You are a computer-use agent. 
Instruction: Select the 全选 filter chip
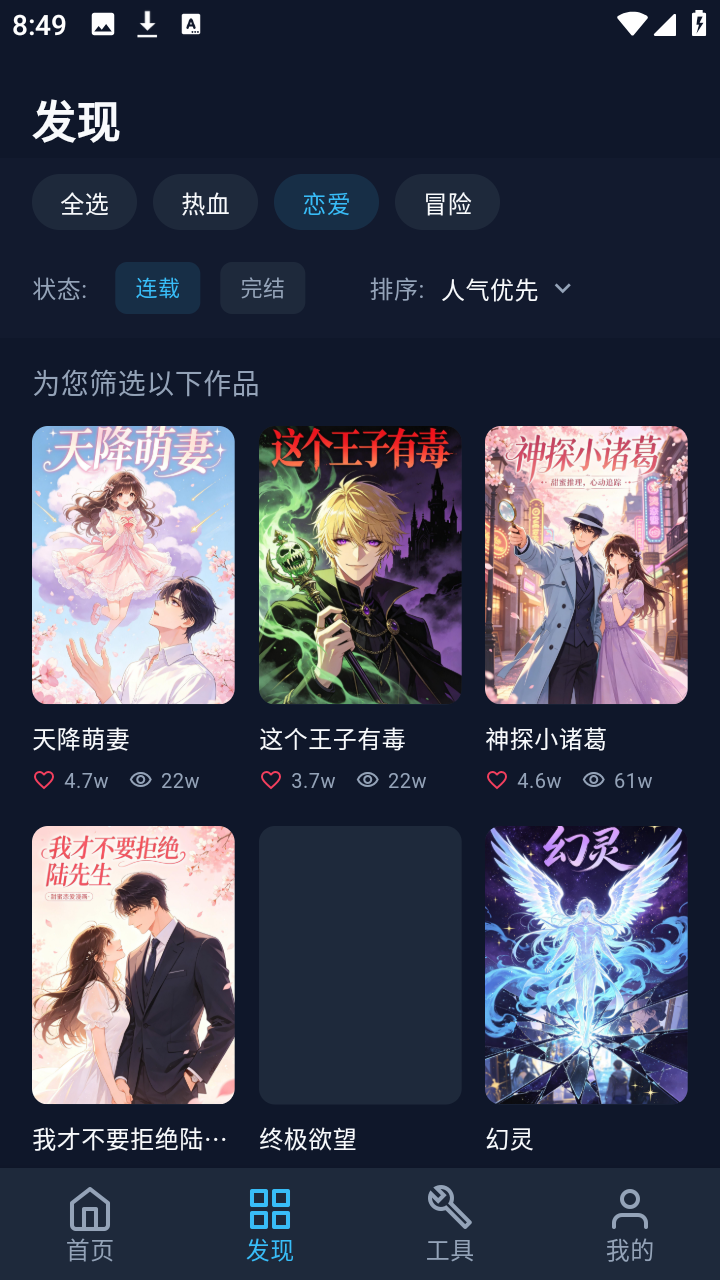coord(84,202)
